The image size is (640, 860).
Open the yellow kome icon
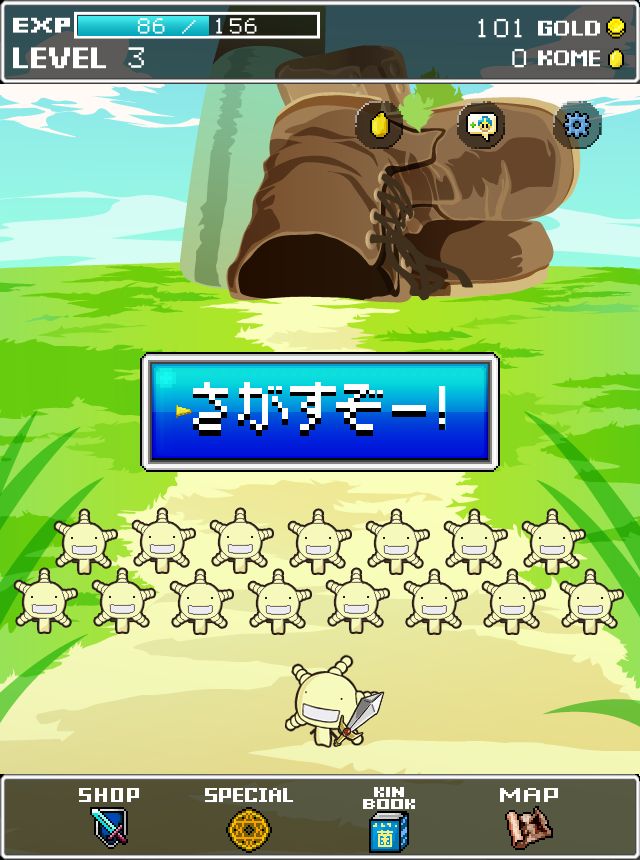[x=379, y=125]
